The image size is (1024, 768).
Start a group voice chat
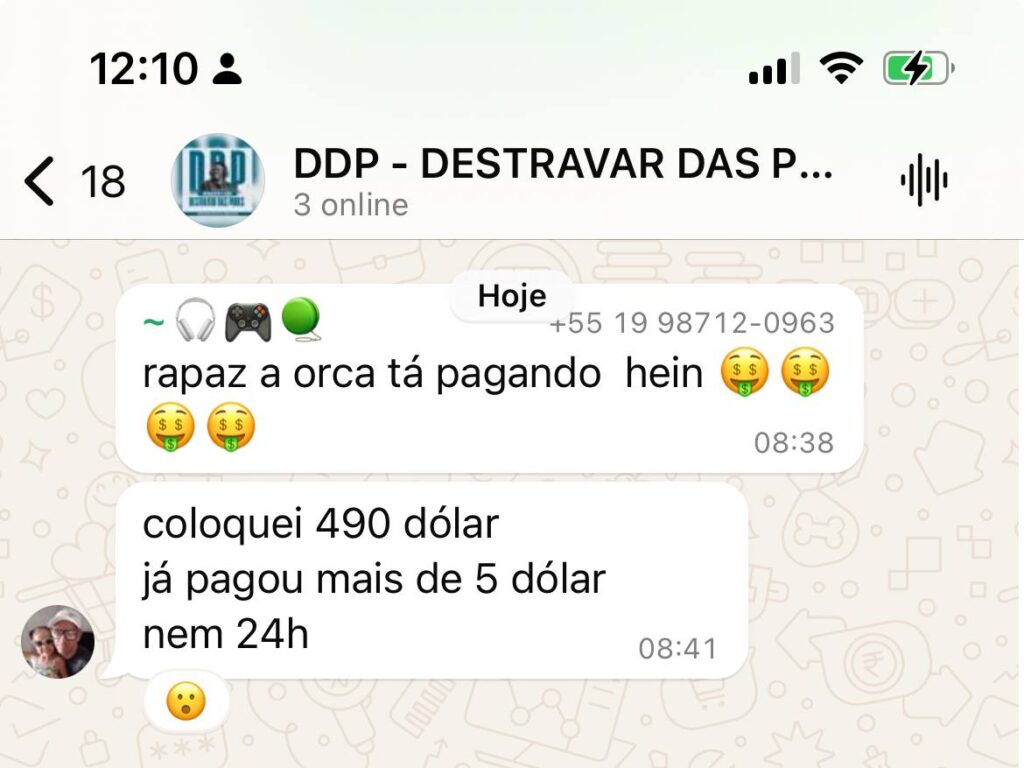click(x=923, y=182)
